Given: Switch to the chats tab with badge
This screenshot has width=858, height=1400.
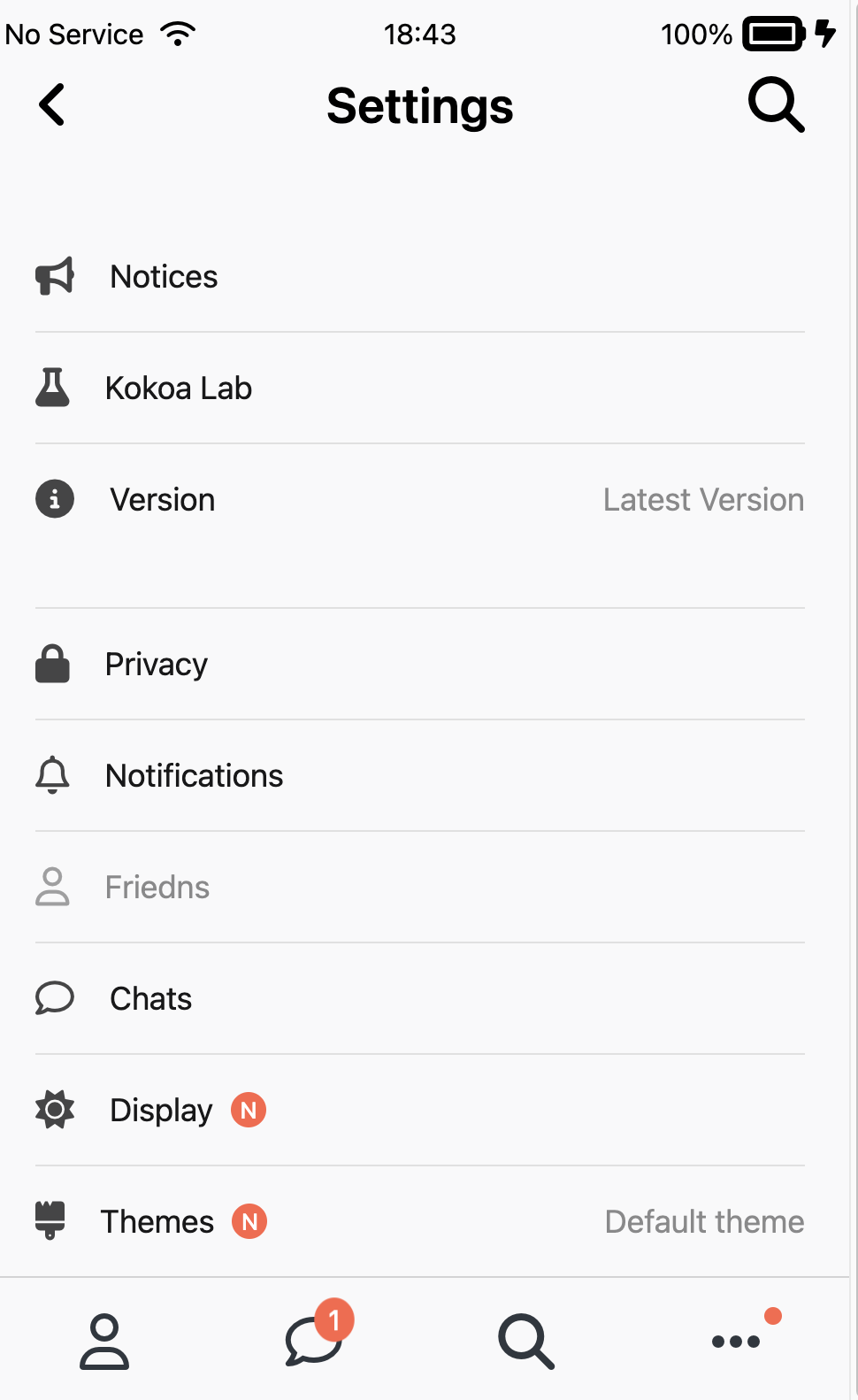Looking at the screenshot, I should coord(317,1336).
